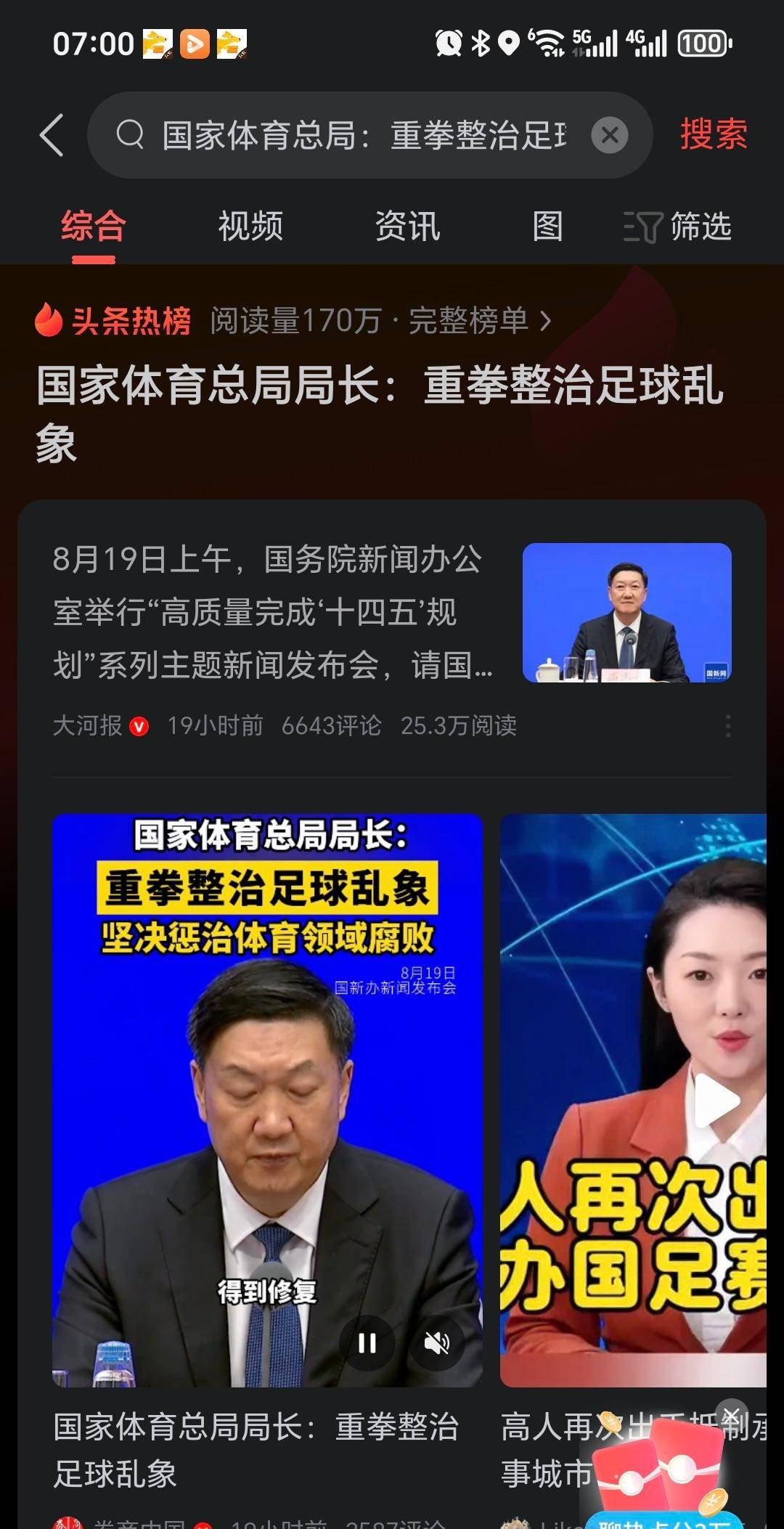Clear the search text with the X icon

coord(610,135)
